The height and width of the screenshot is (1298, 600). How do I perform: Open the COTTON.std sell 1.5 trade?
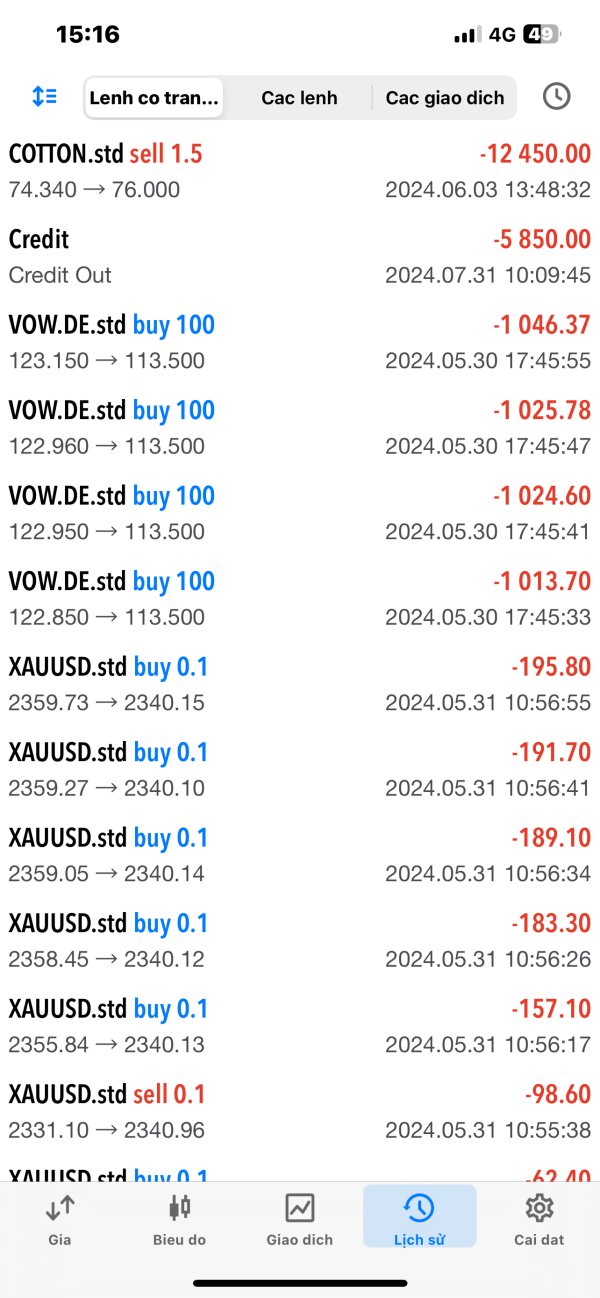[300, 170]
